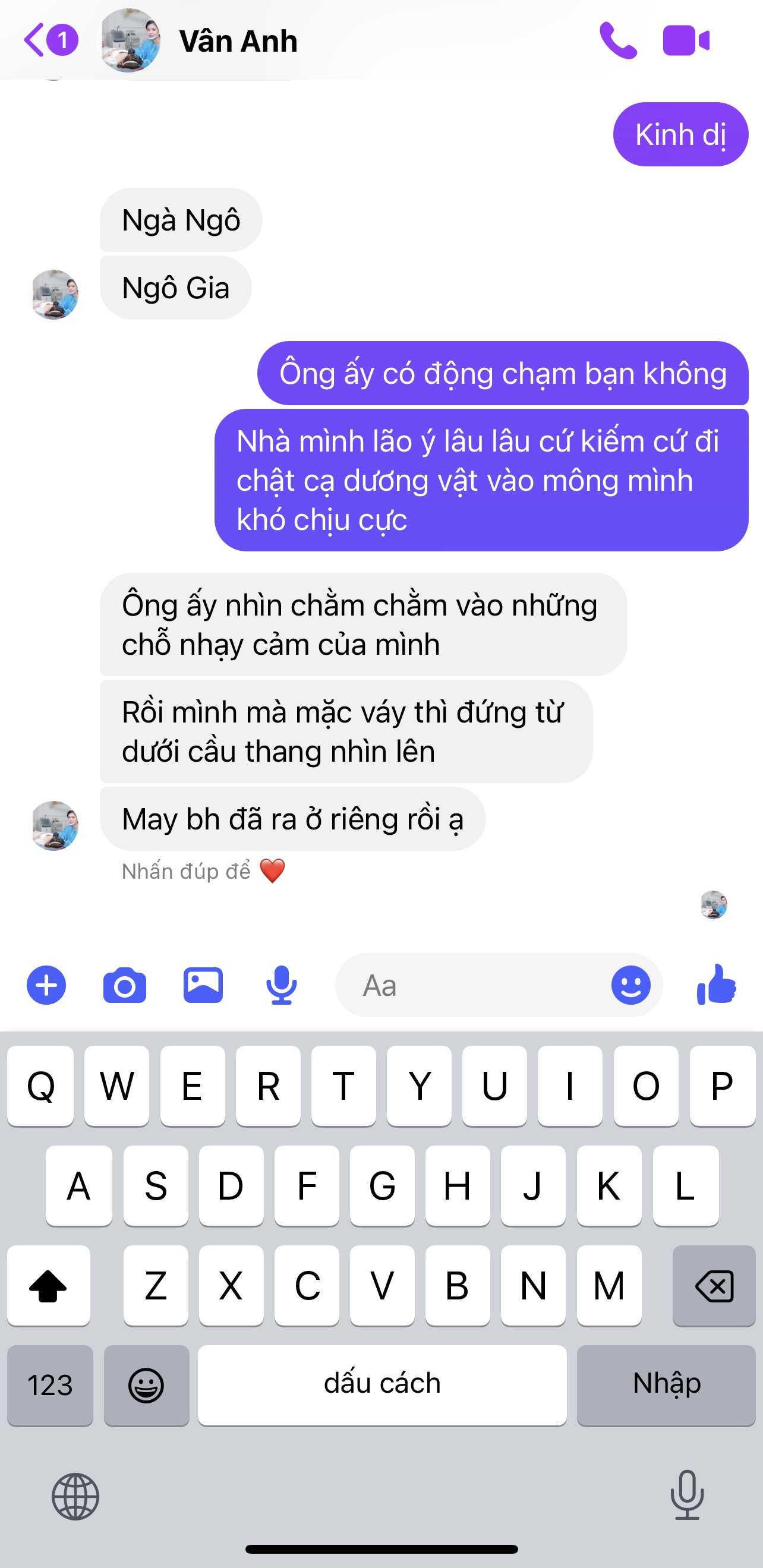Open the camera to take photo

coord(124,985)
